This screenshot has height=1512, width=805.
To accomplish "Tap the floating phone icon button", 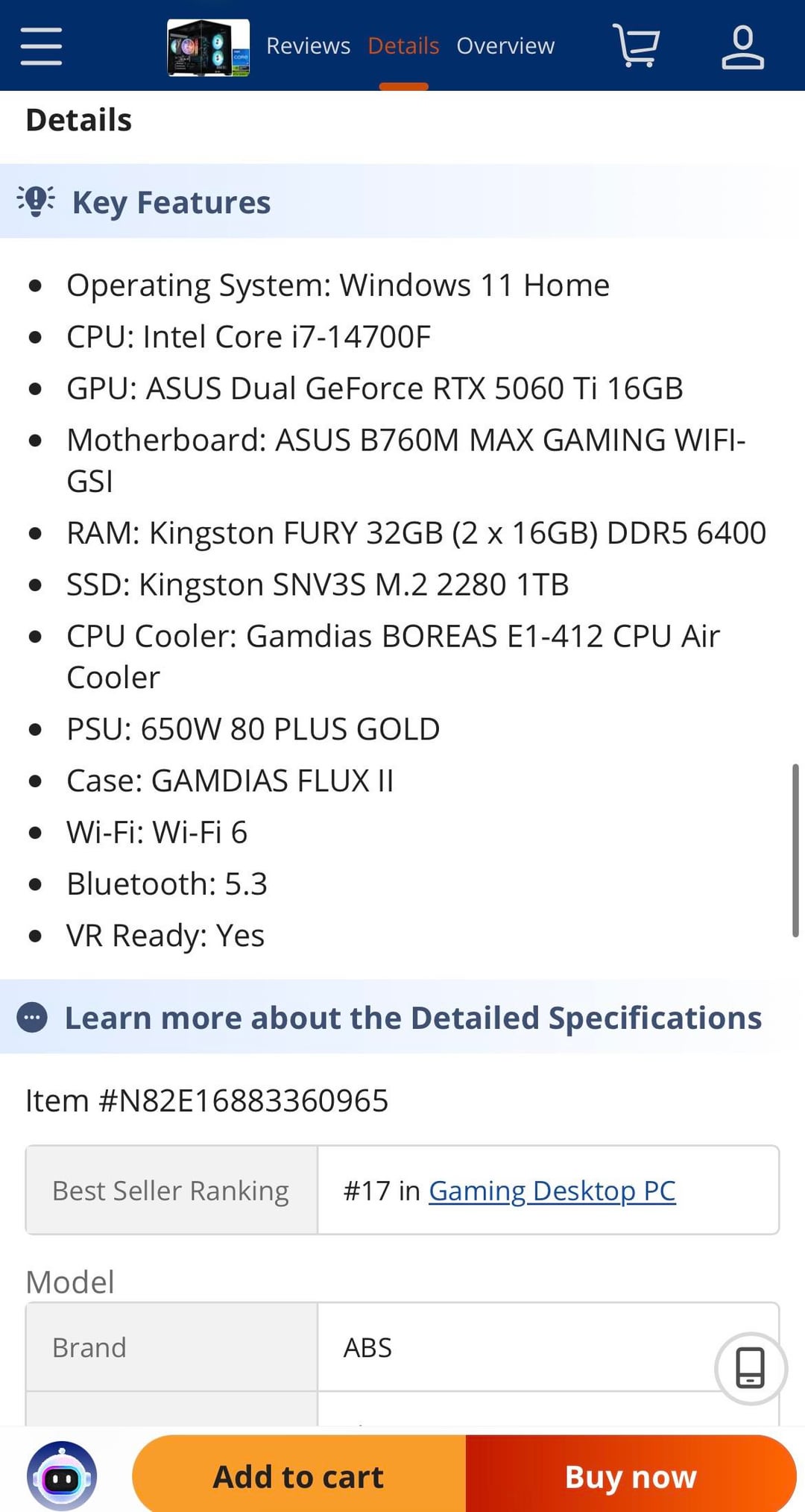I will coord(750,1368).
